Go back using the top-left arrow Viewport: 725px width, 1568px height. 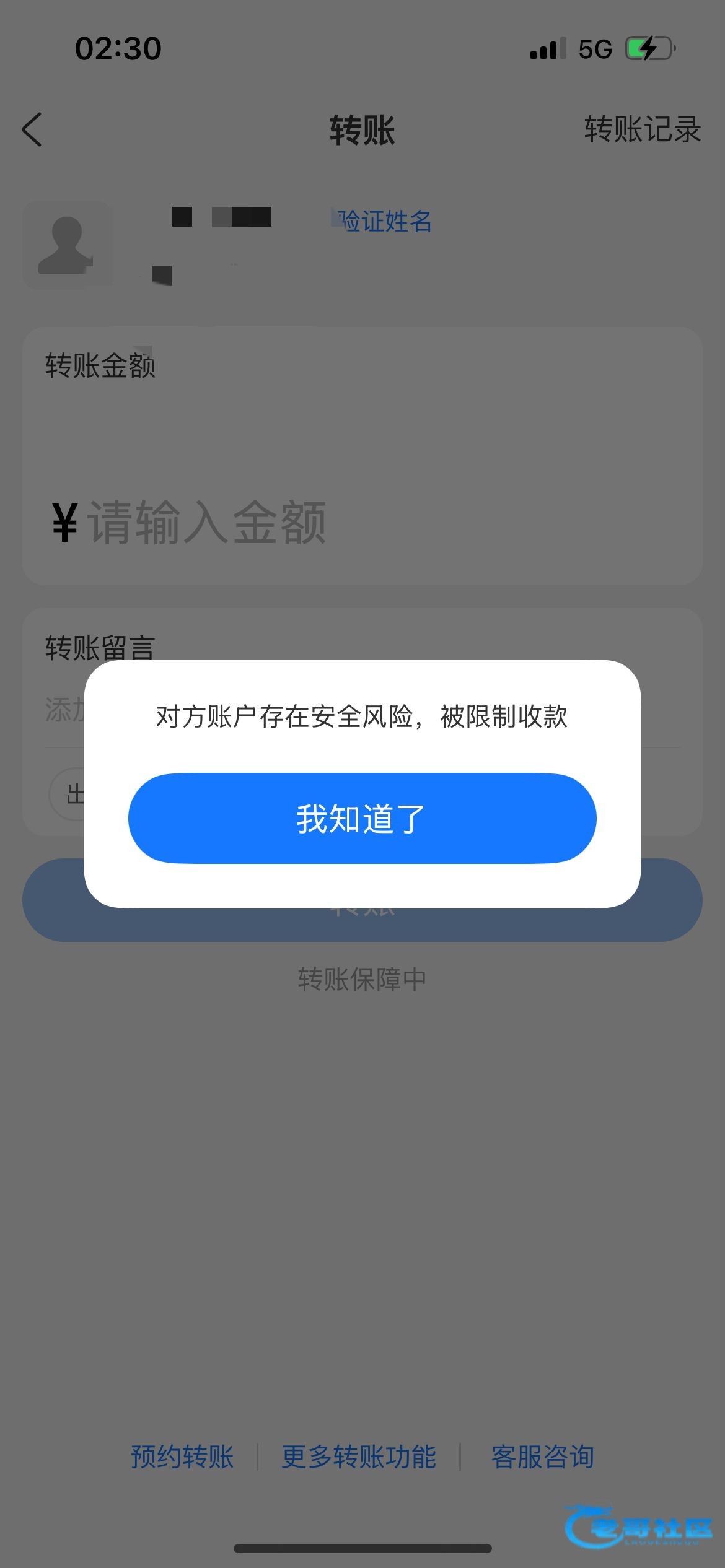point(32,129)
